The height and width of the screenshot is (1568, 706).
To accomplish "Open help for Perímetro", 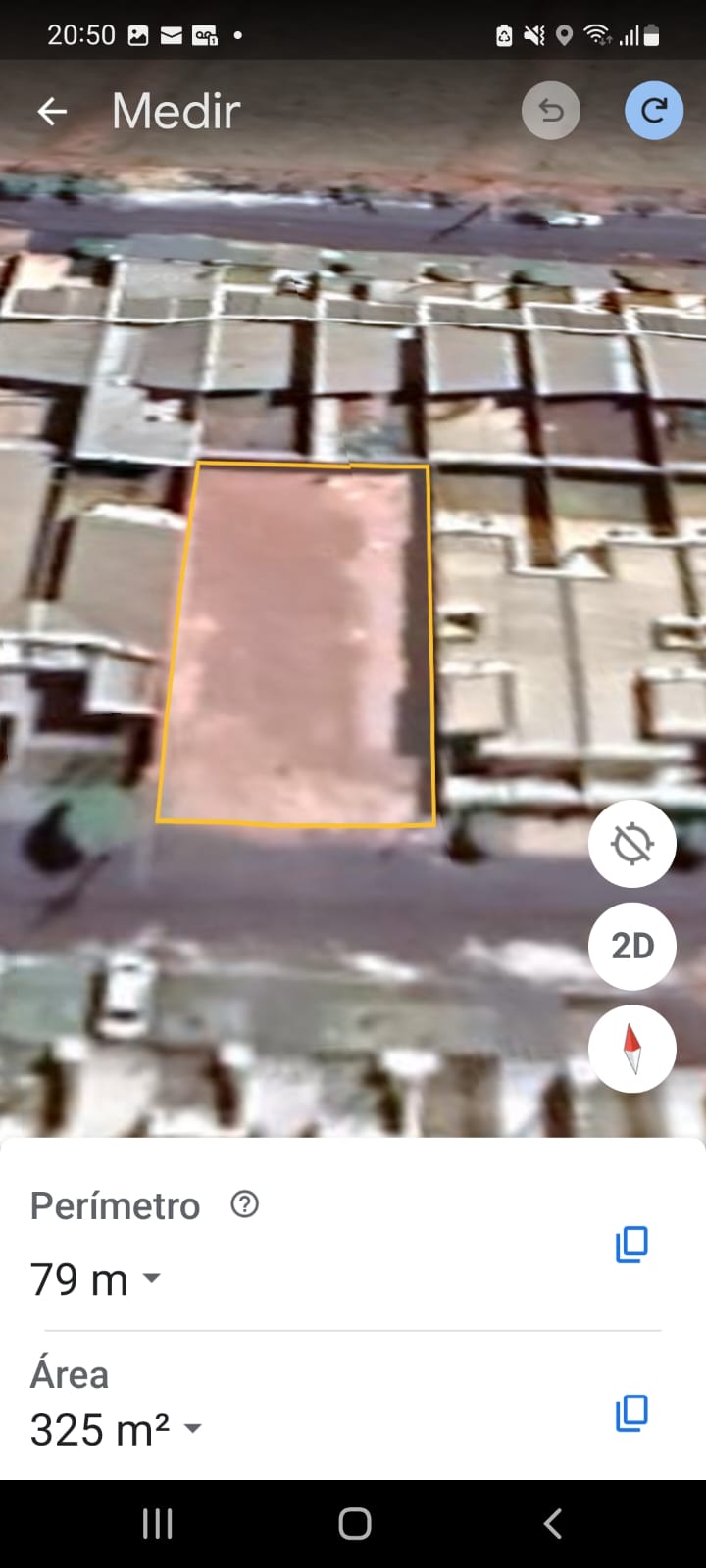I will pos(245,1204).
